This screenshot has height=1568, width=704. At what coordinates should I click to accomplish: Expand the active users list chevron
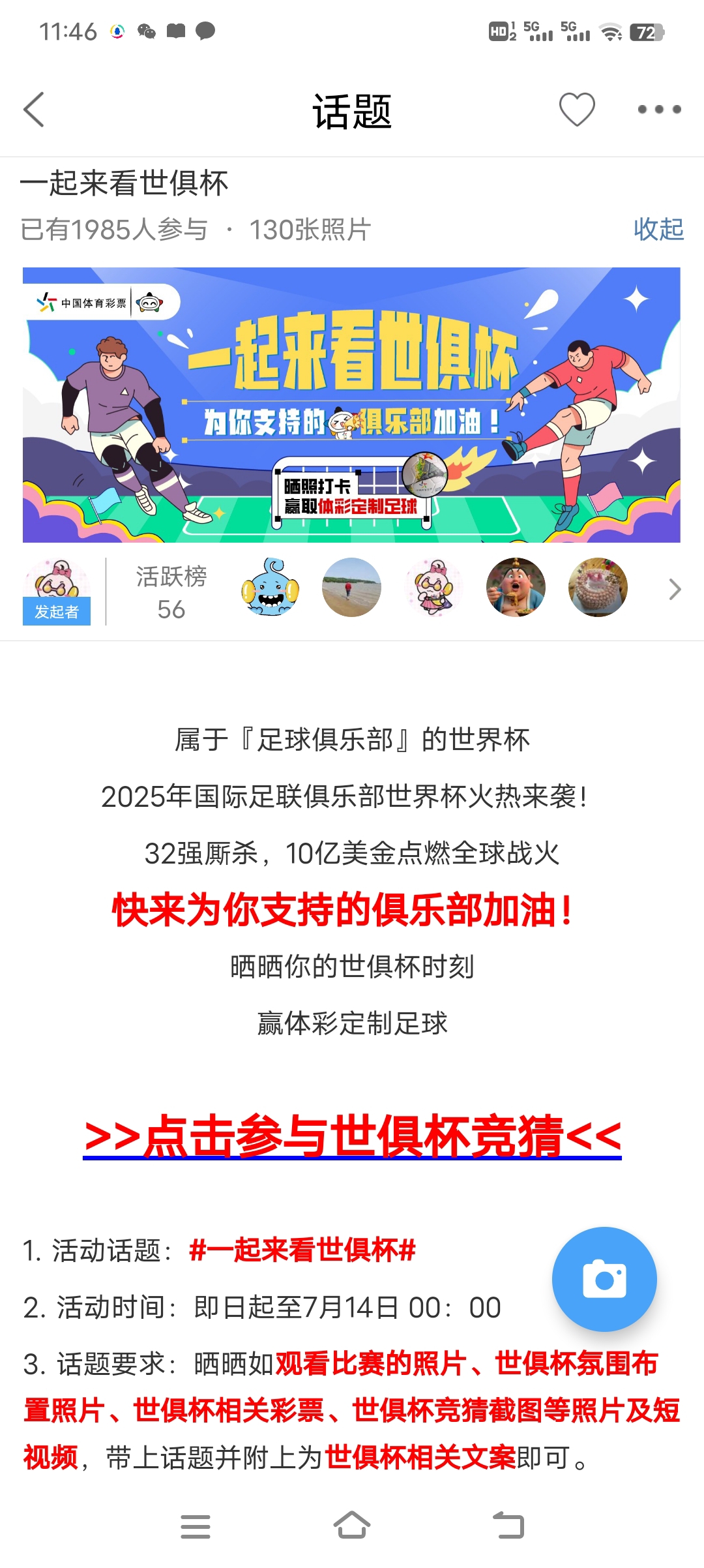click(675, 590)
